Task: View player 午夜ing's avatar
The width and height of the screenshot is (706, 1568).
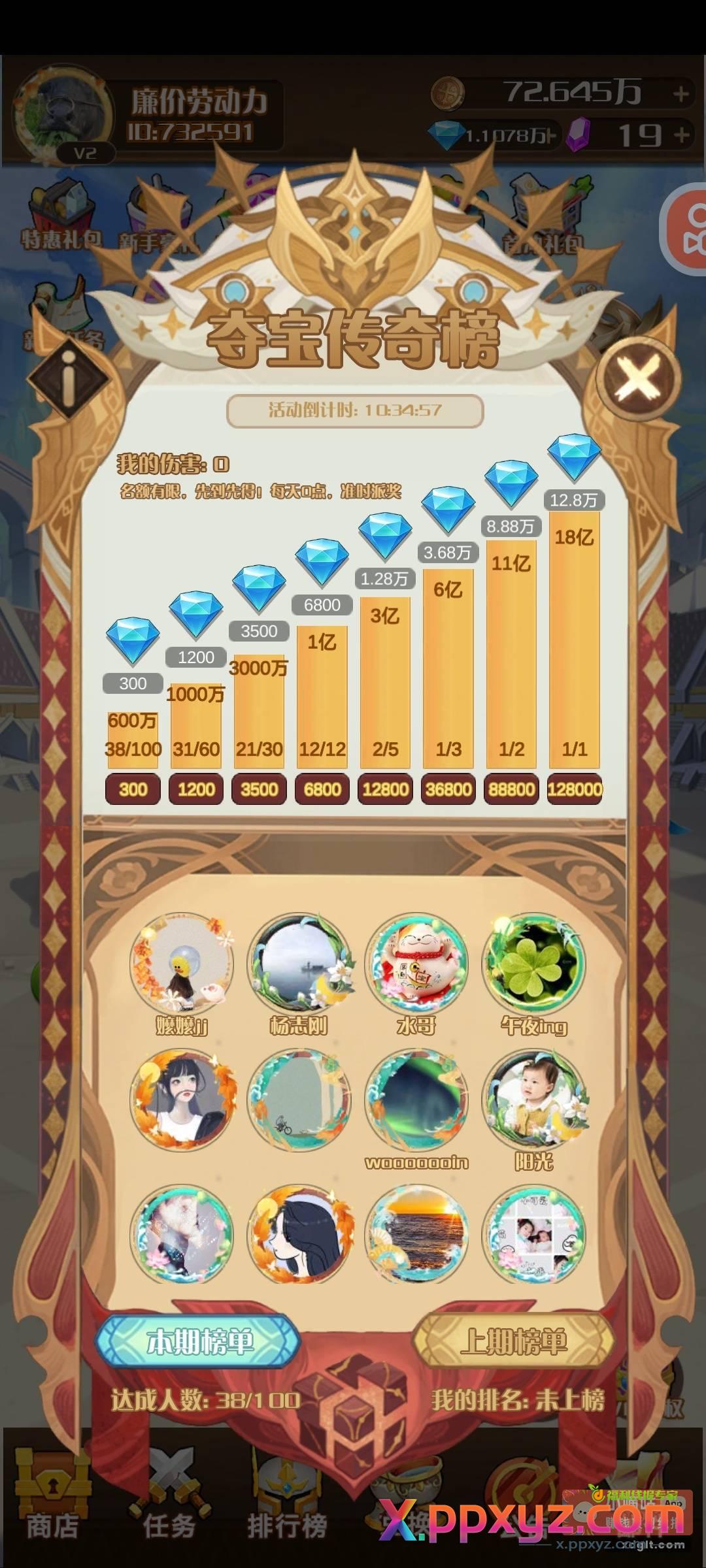Action: point(534,964)
